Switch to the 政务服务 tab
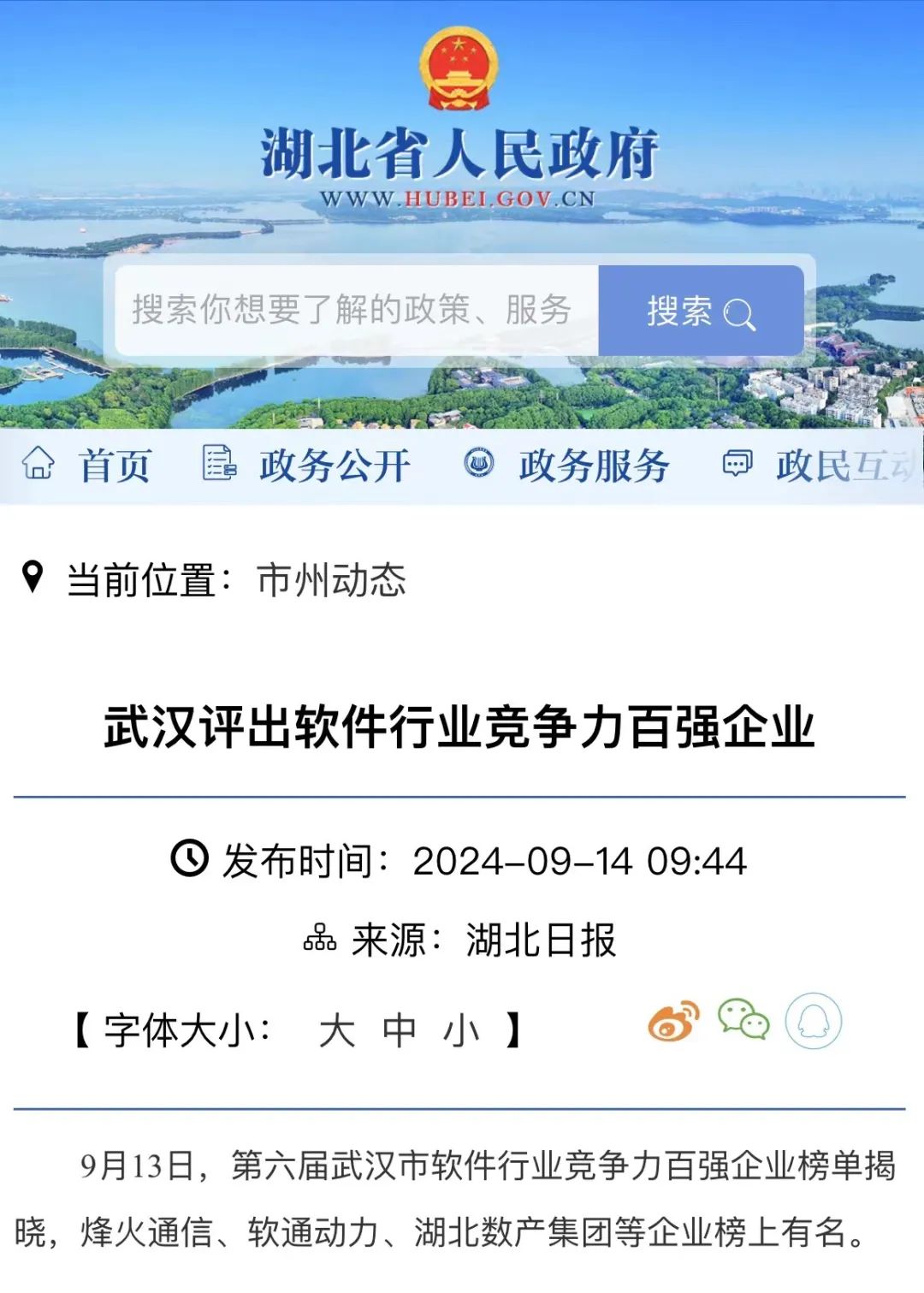This screenshot has height=1293, width=924. point(566,465)
